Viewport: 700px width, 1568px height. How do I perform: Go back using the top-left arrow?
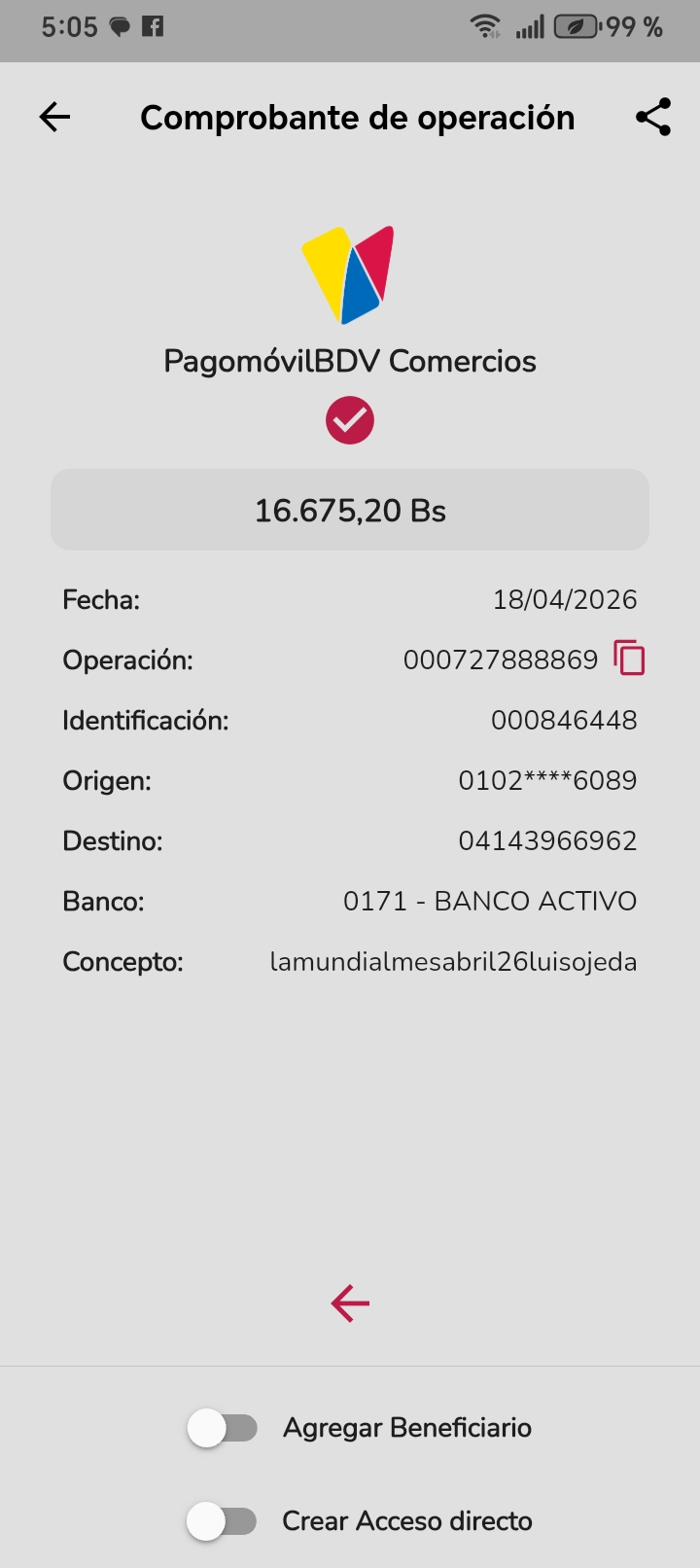(x=55, y=118)
